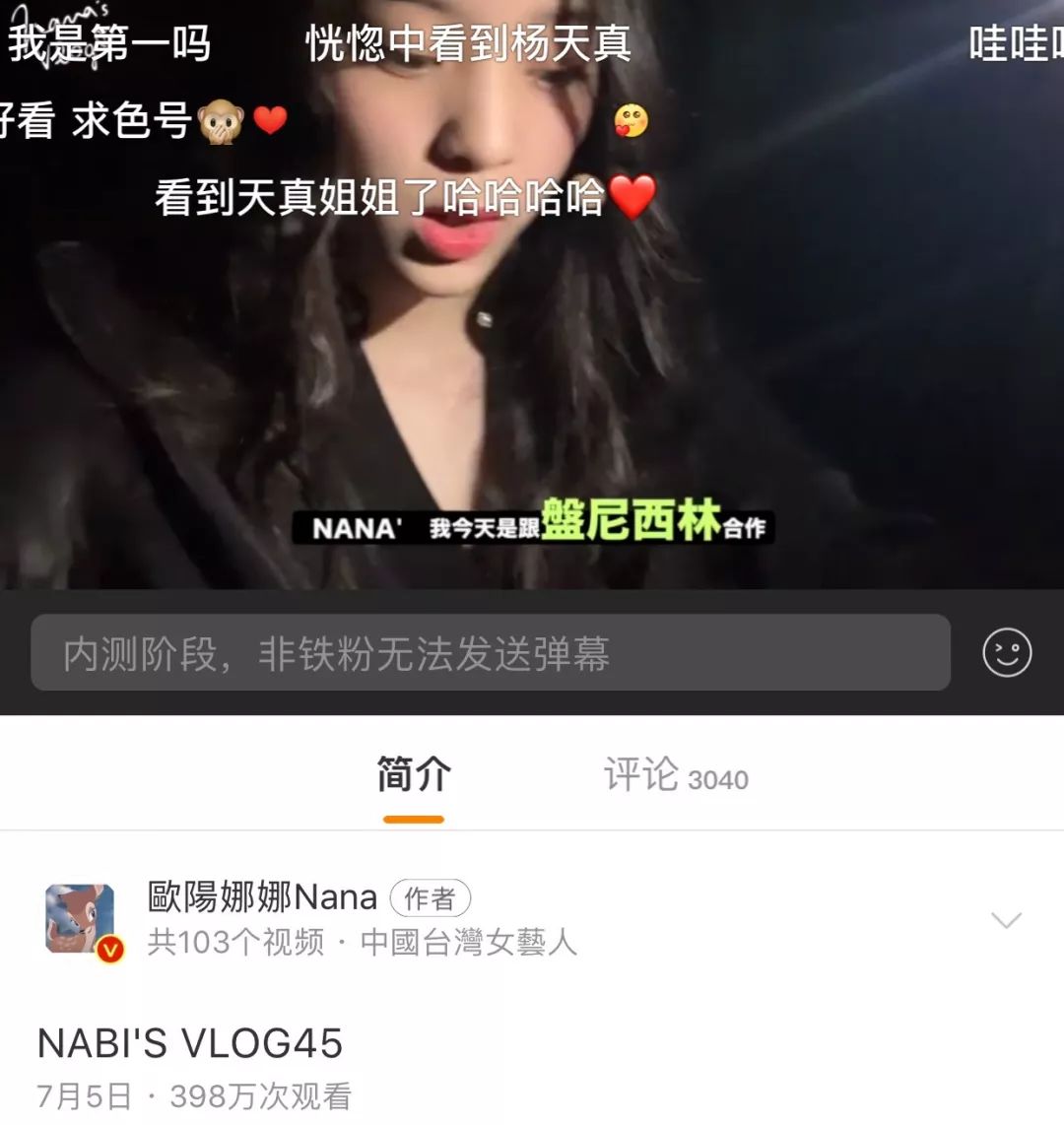Switch to the 简介 tab
This screenshot has height=1125, width=1064.
(x=414, y=775)
